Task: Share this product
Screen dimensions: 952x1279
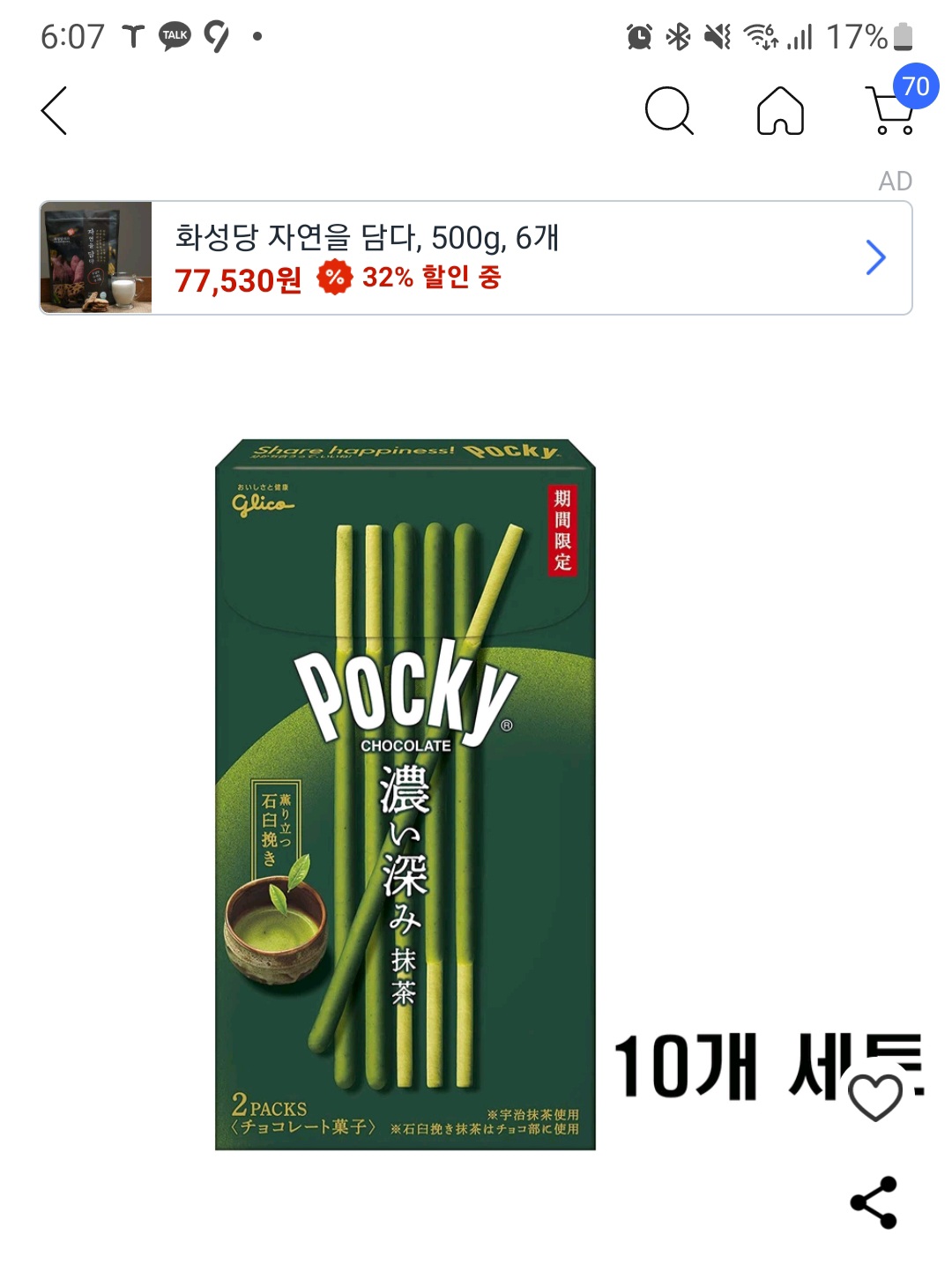Action: [874, 1202]
